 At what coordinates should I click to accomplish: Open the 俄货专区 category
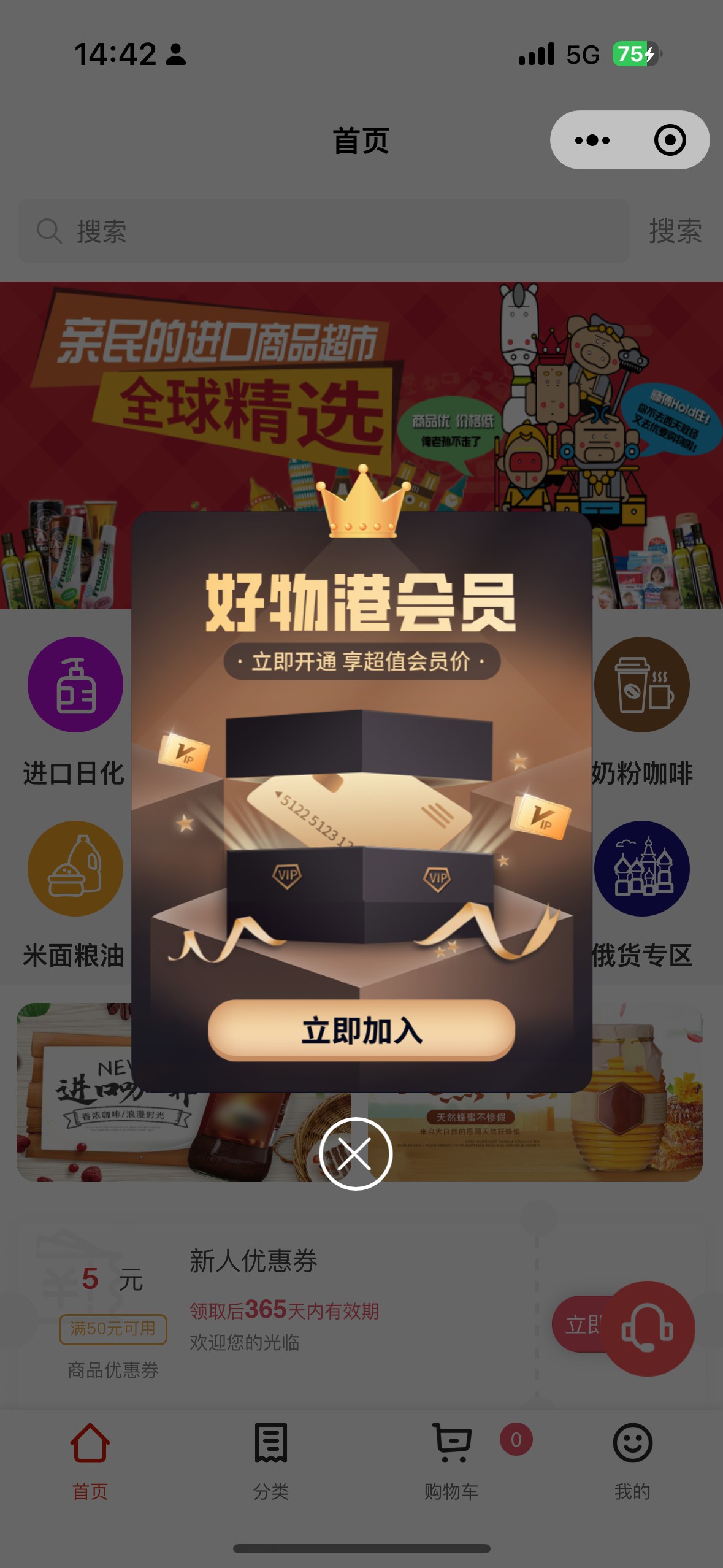[x=642, y=869]
